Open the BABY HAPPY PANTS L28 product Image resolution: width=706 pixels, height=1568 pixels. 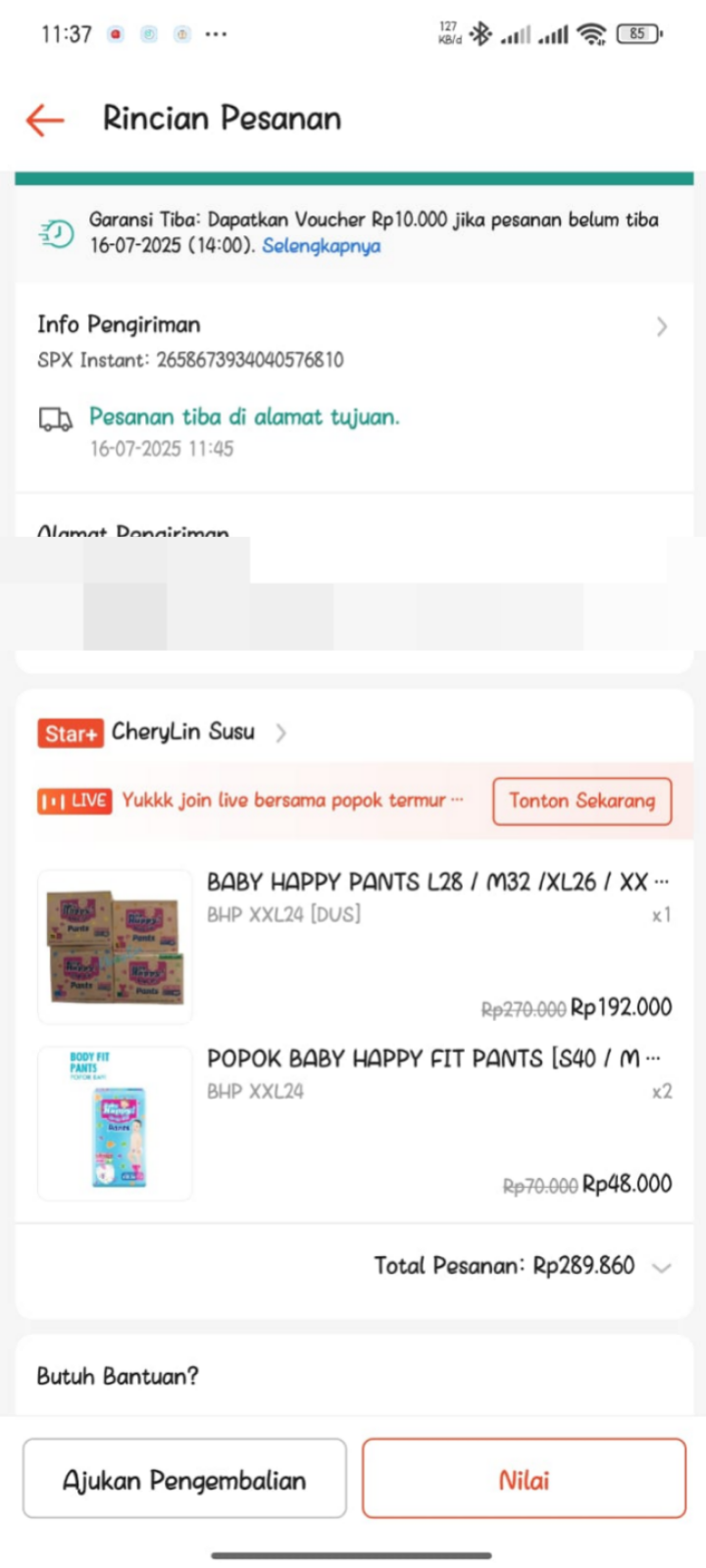pos(436,882)
